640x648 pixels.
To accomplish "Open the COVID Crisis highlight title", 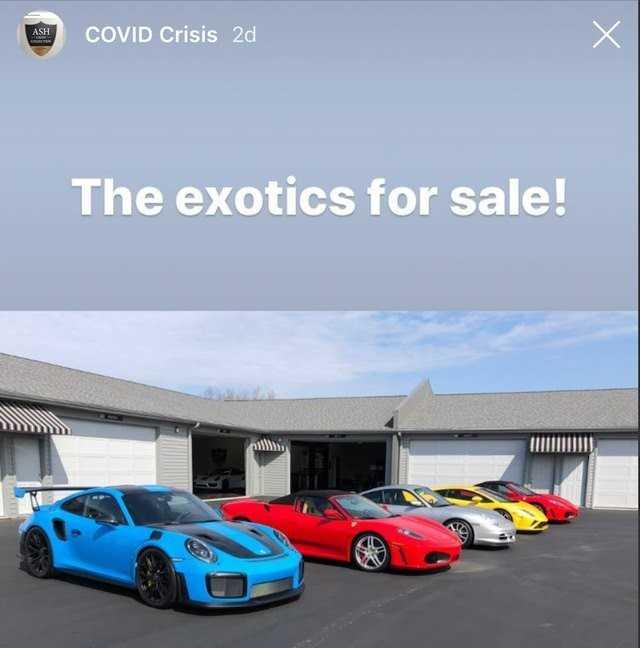I will tap(151, 35).
